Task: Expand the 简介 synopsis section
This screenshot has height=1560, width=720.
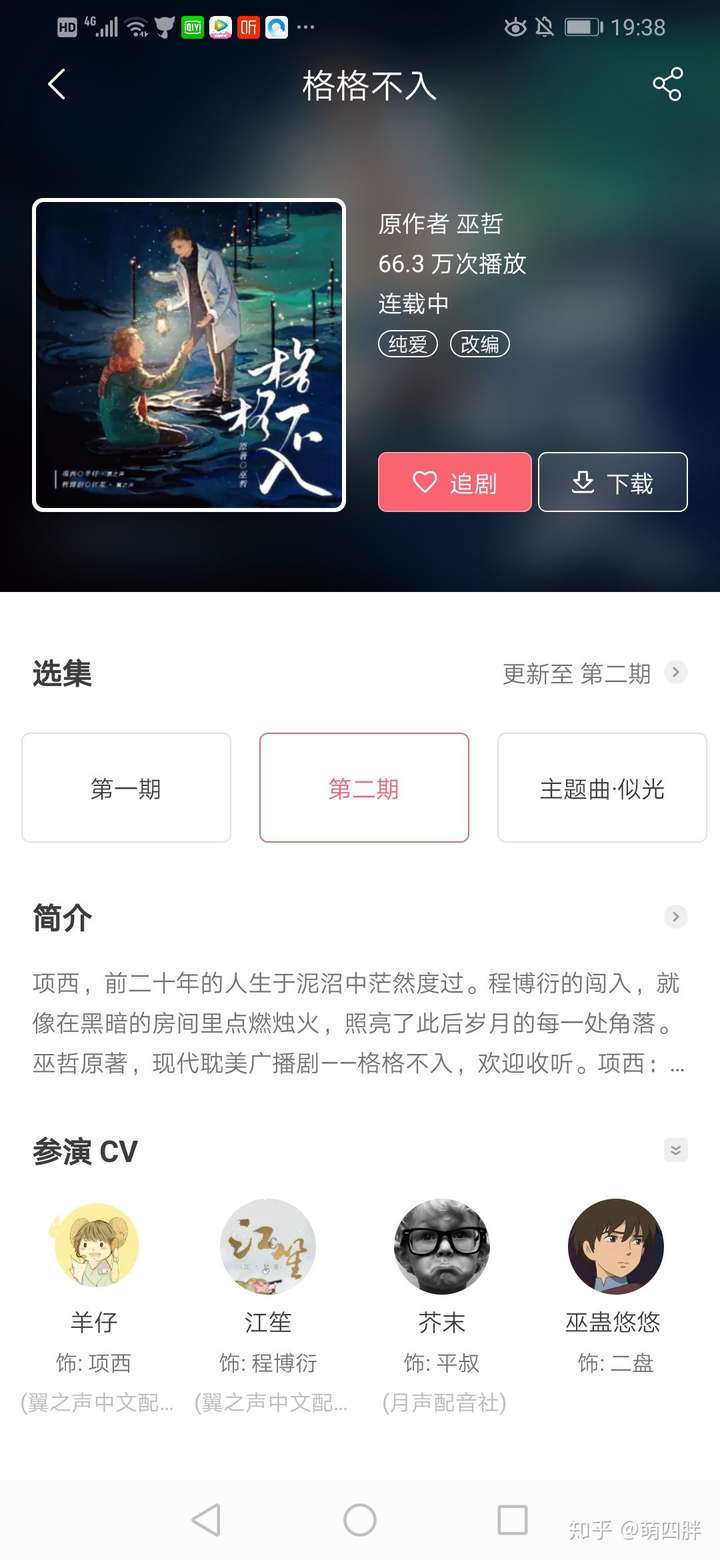Action: click(x=676, y=917)
